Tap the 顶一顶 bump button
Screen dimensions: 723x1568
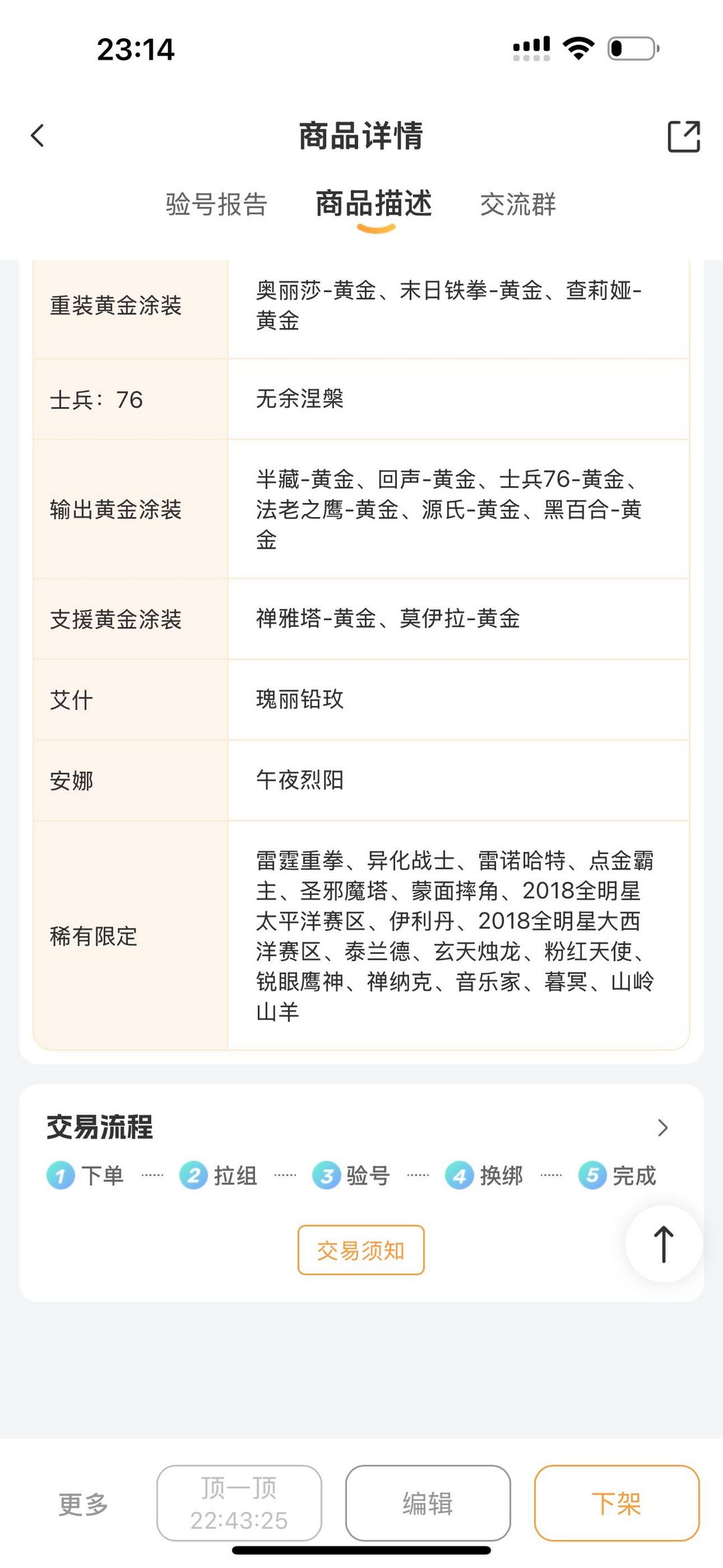239,1503
